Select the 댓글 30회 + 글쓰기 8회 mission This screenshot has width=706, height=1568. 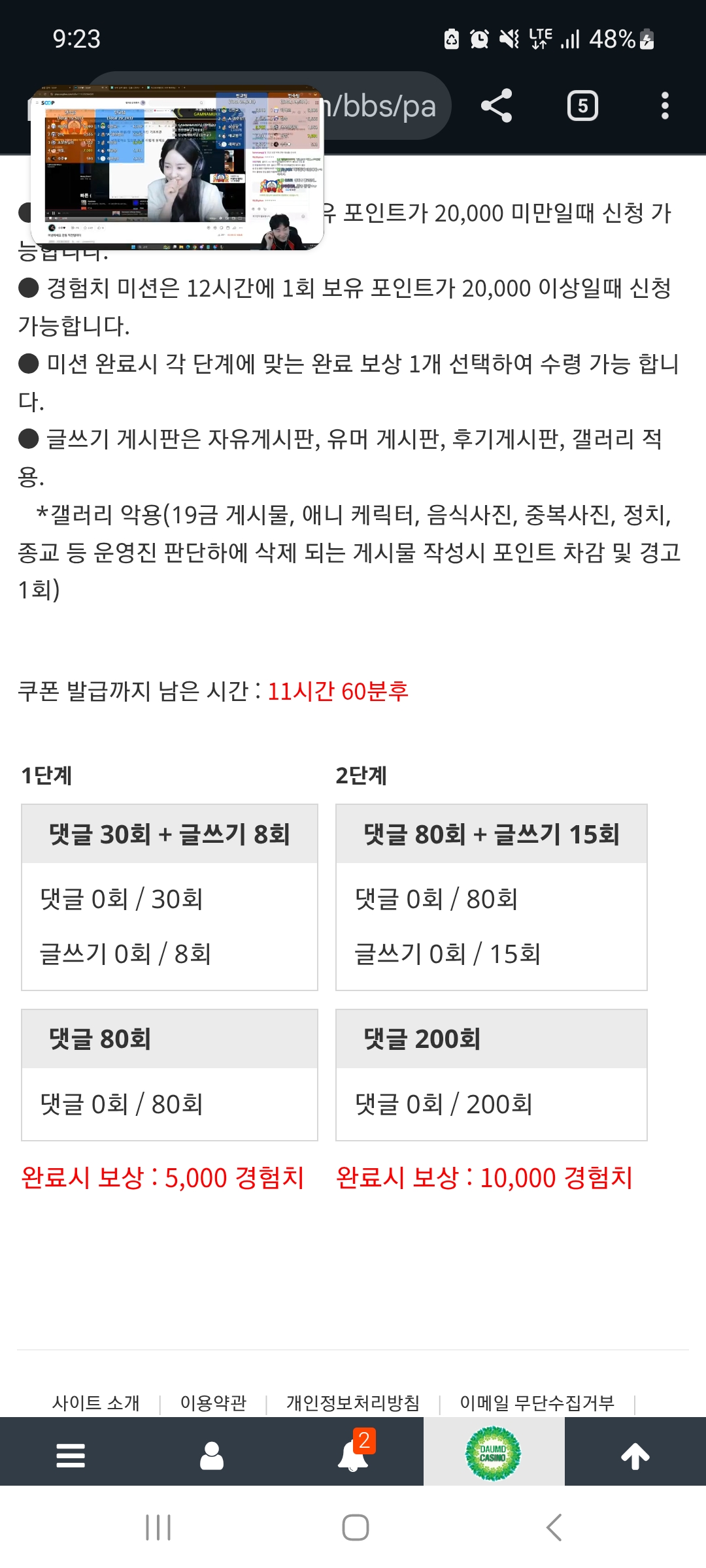pos(169,834)
